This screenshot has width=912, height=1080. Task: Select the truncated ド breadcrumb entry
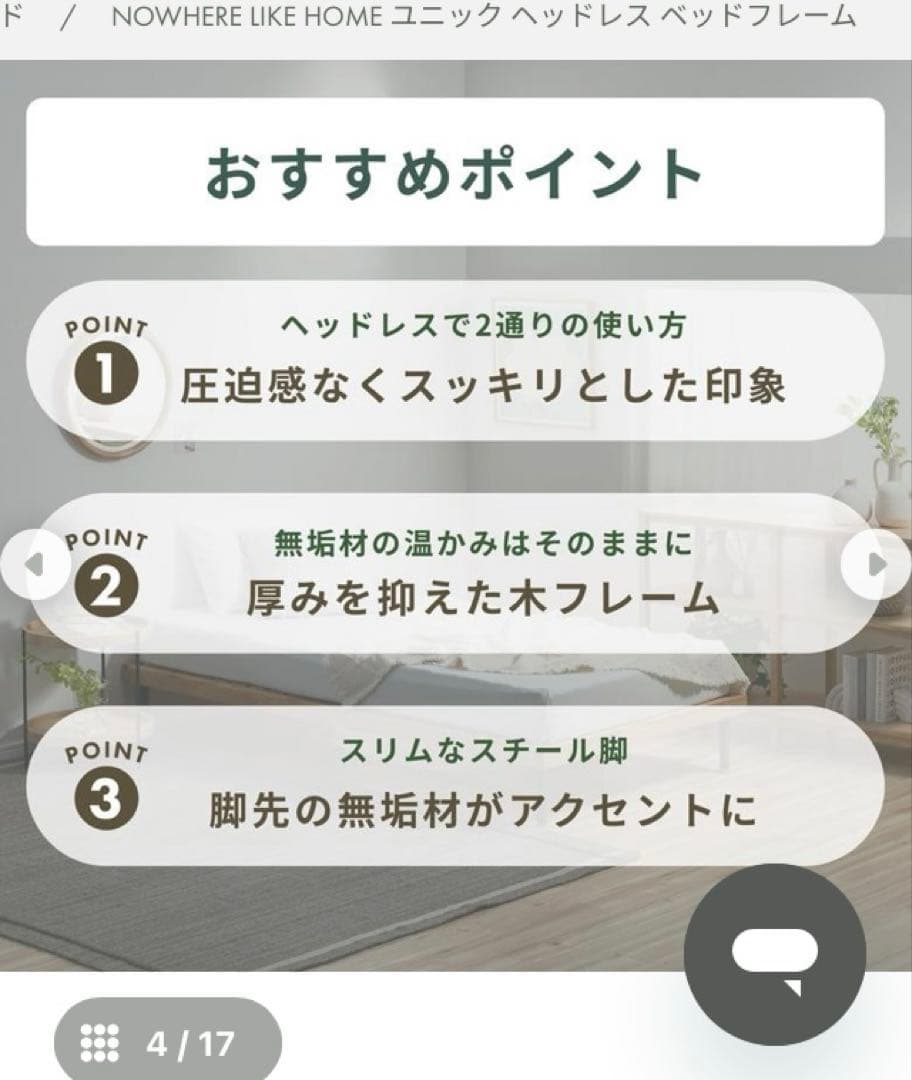tap(14, 18)
